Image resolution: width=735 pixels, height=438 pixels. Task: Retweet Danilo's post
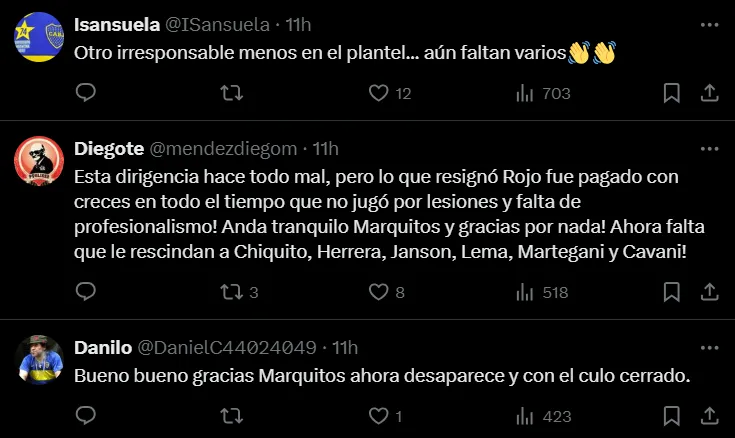231,416
